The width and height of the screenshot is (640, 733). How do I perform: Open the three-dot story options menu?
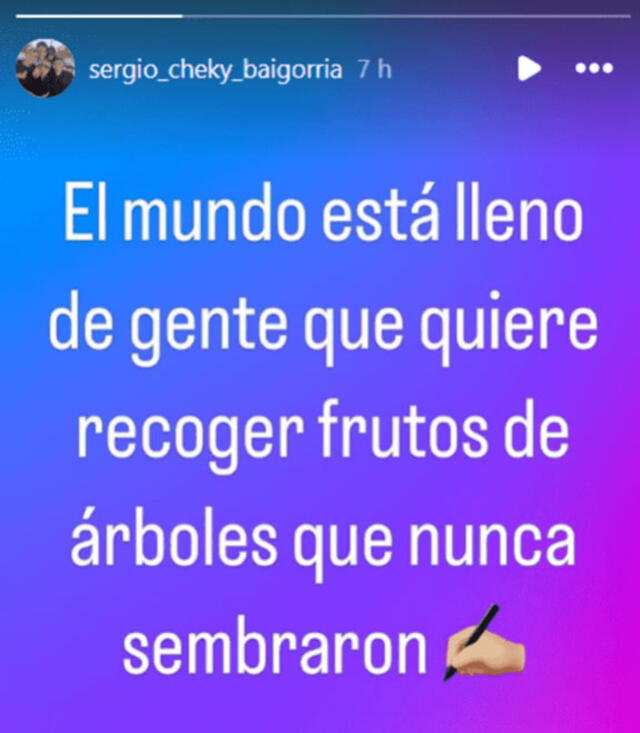(x=595, y=68)
